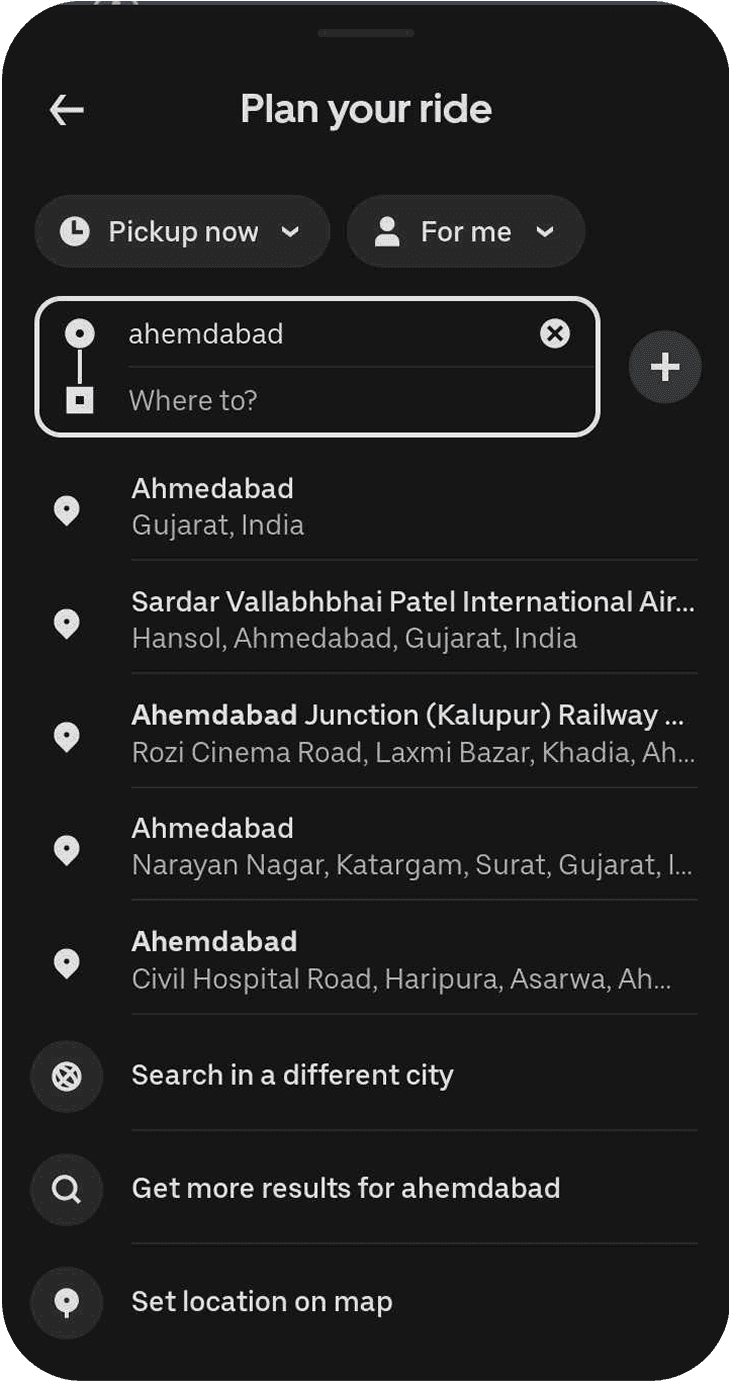Click the Search in a different city globe icon

click(66, 1076)
